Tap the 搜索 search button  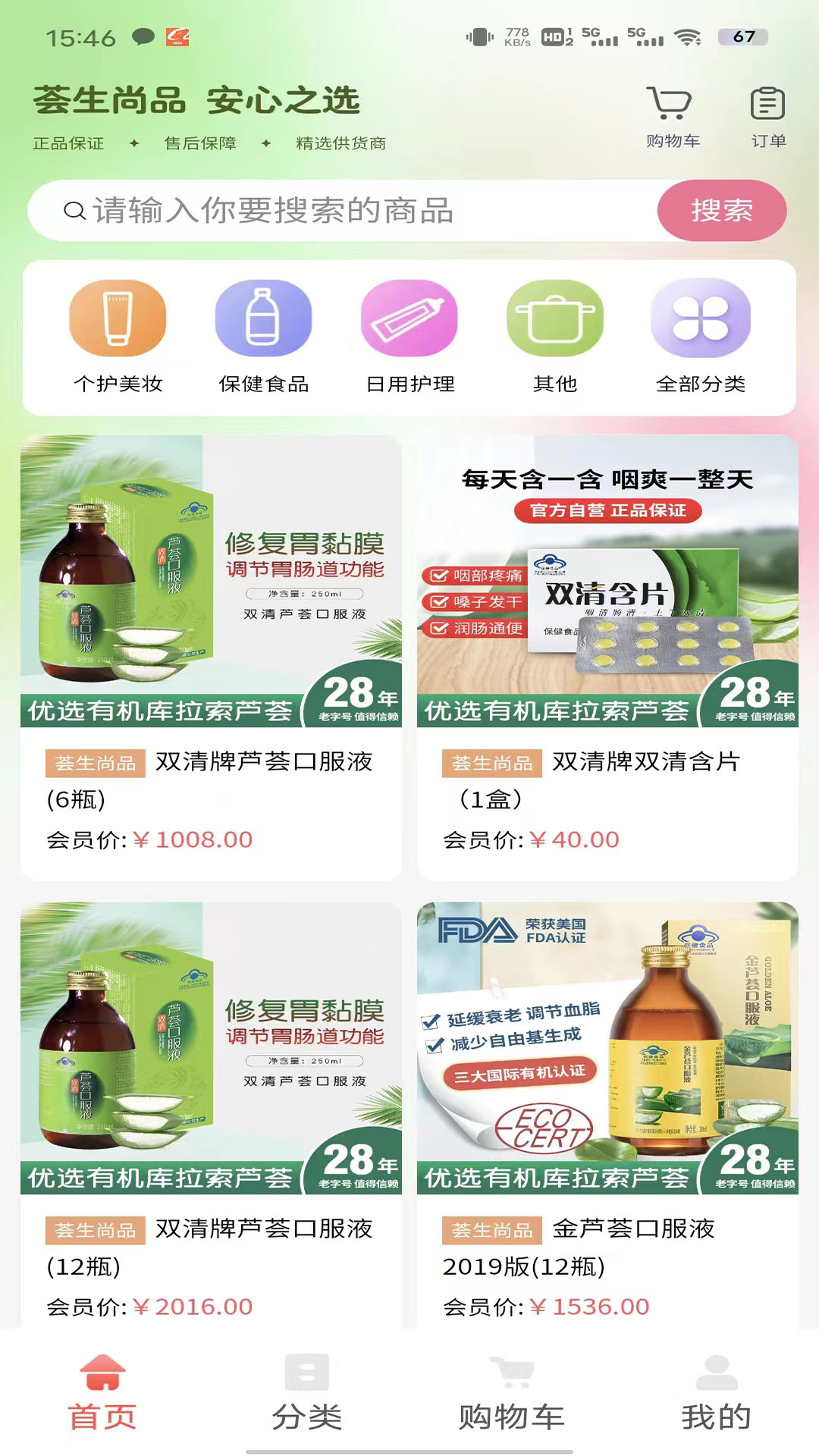721,211
